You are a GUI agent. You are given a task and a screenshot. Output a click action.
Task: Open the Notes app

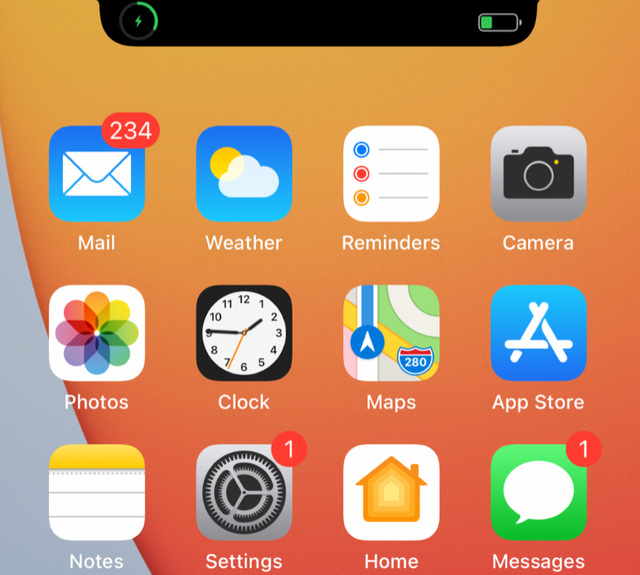click(97, 492)
